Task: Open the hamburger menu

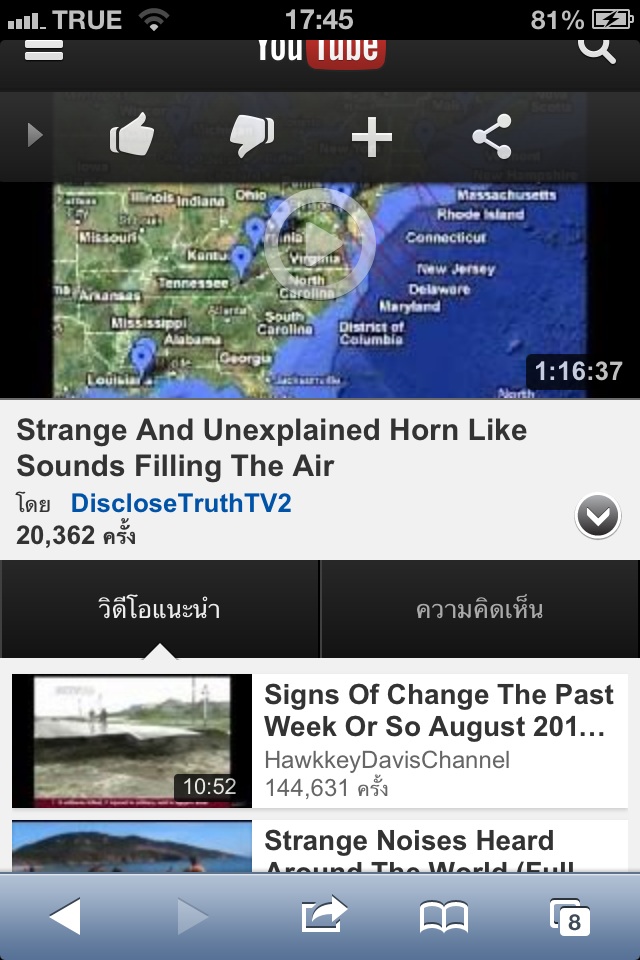Action: click(44, 49)
